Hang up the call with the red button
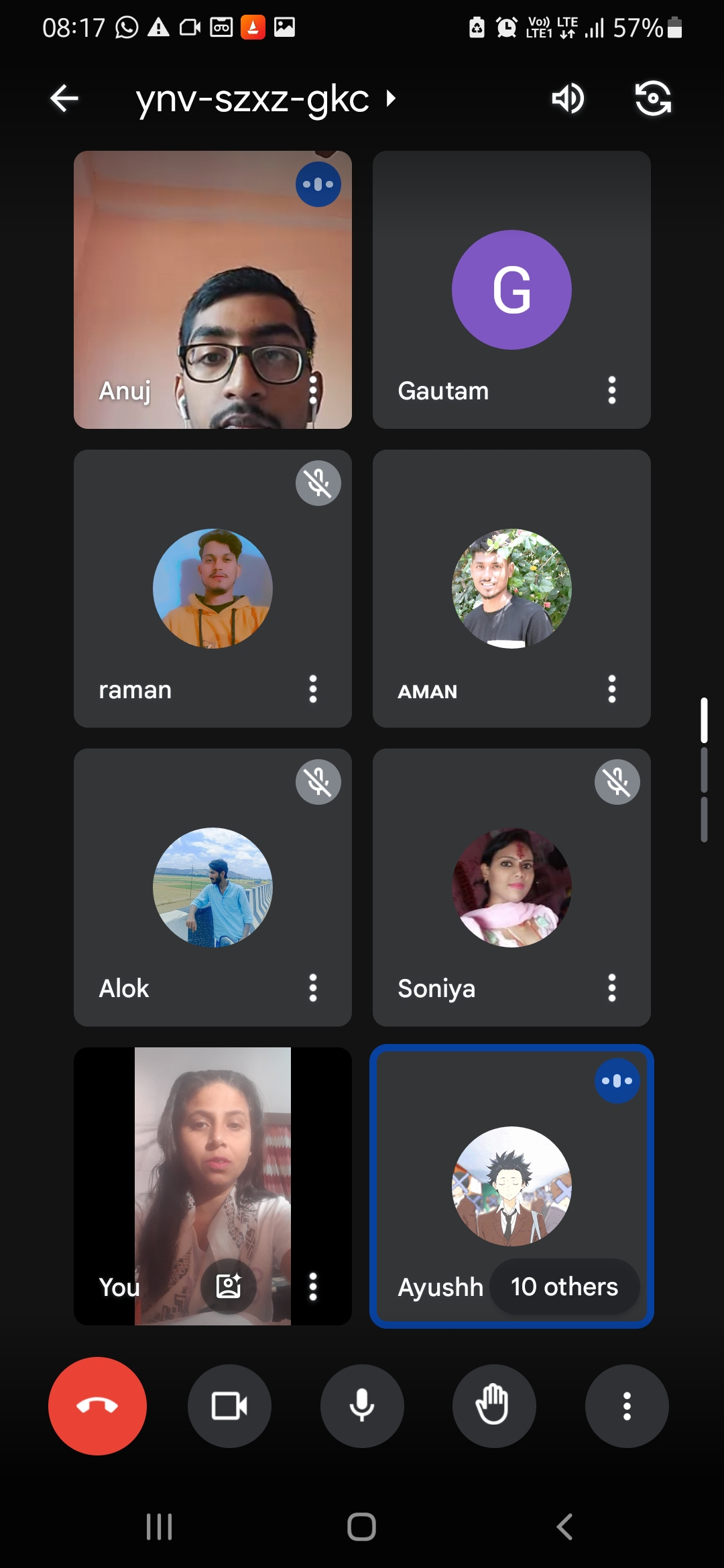Screen dimensions: 724x1568 97,1406
